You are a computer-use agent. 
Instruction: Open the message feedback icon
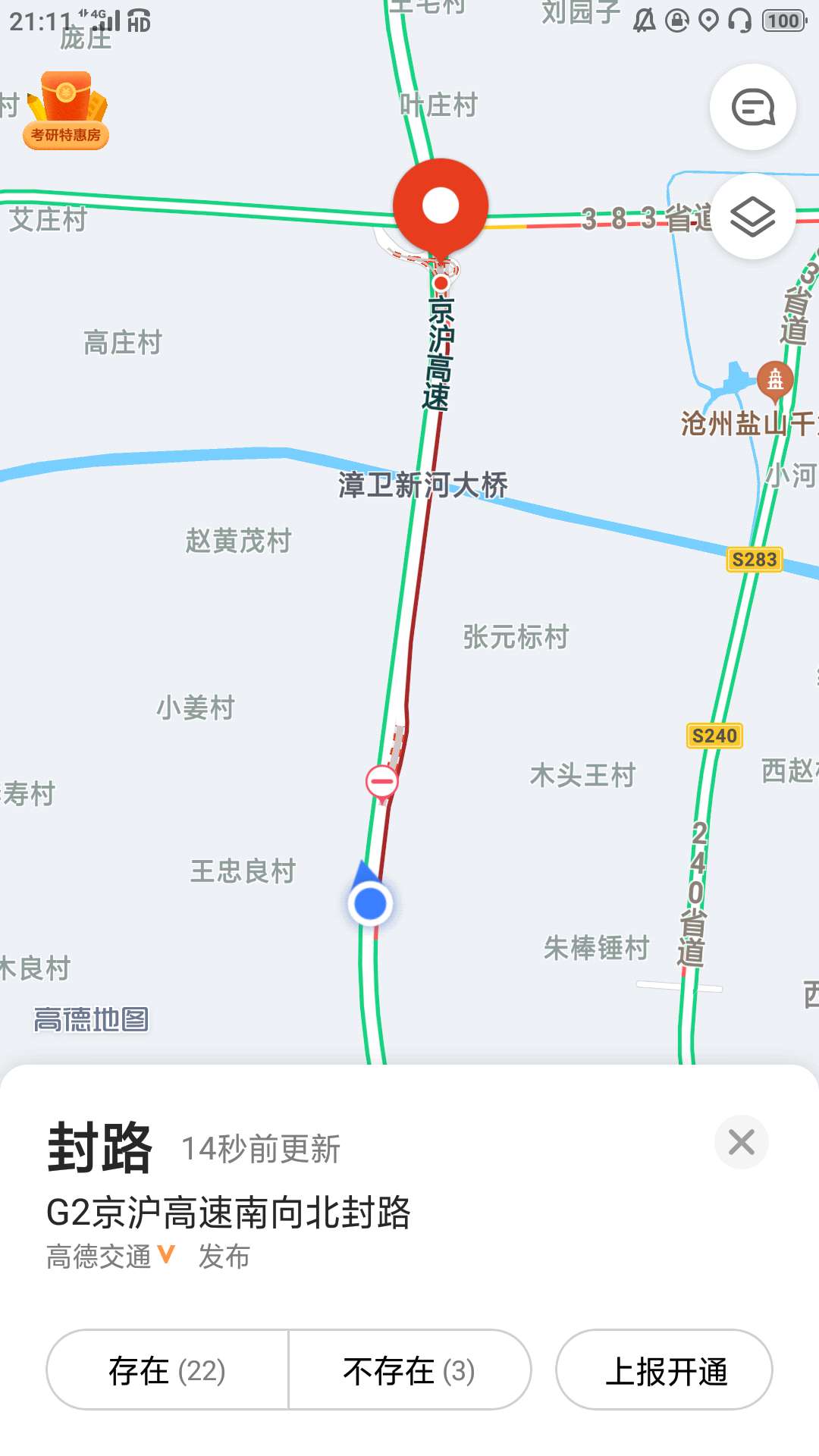pos(752,107)
